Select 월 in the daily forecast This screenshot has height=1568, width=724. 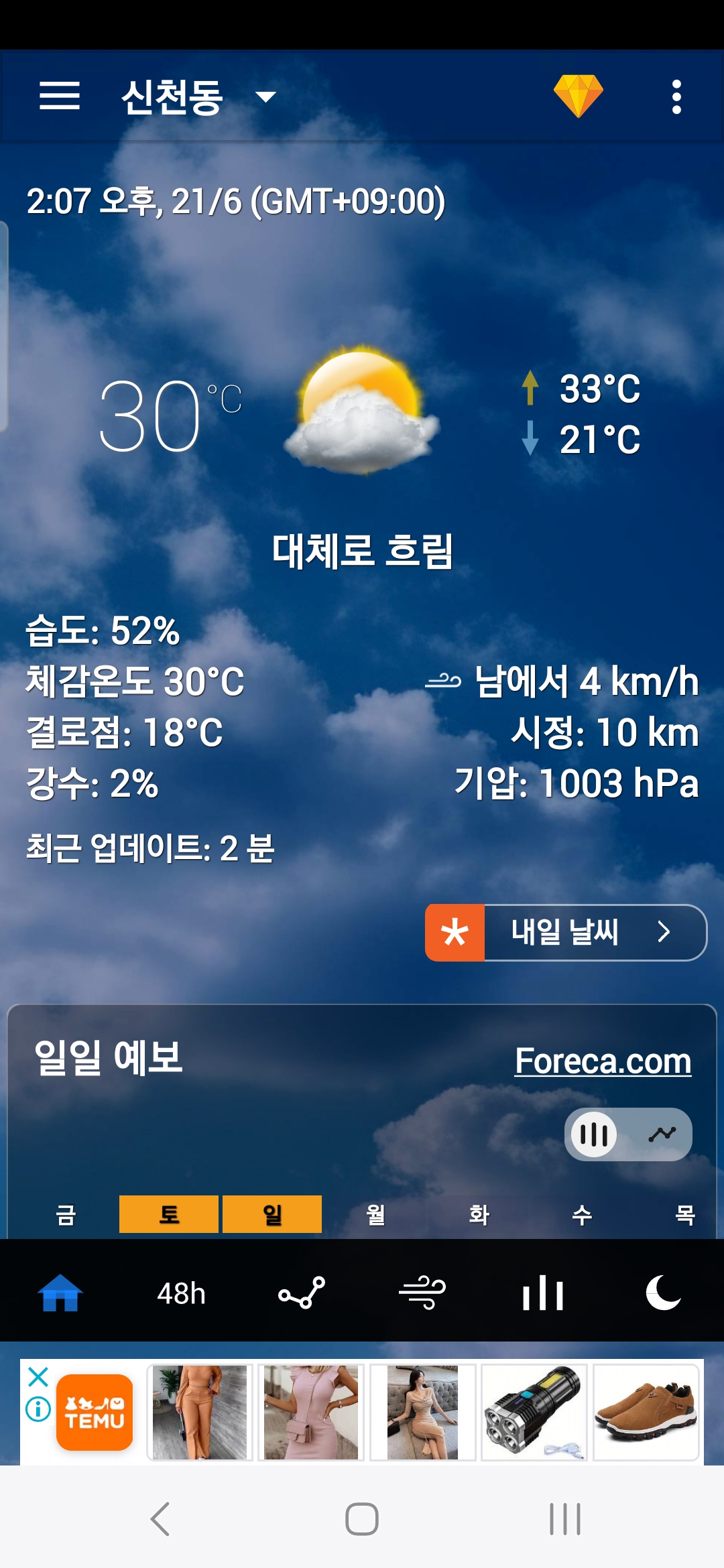tap(375, 1214)
